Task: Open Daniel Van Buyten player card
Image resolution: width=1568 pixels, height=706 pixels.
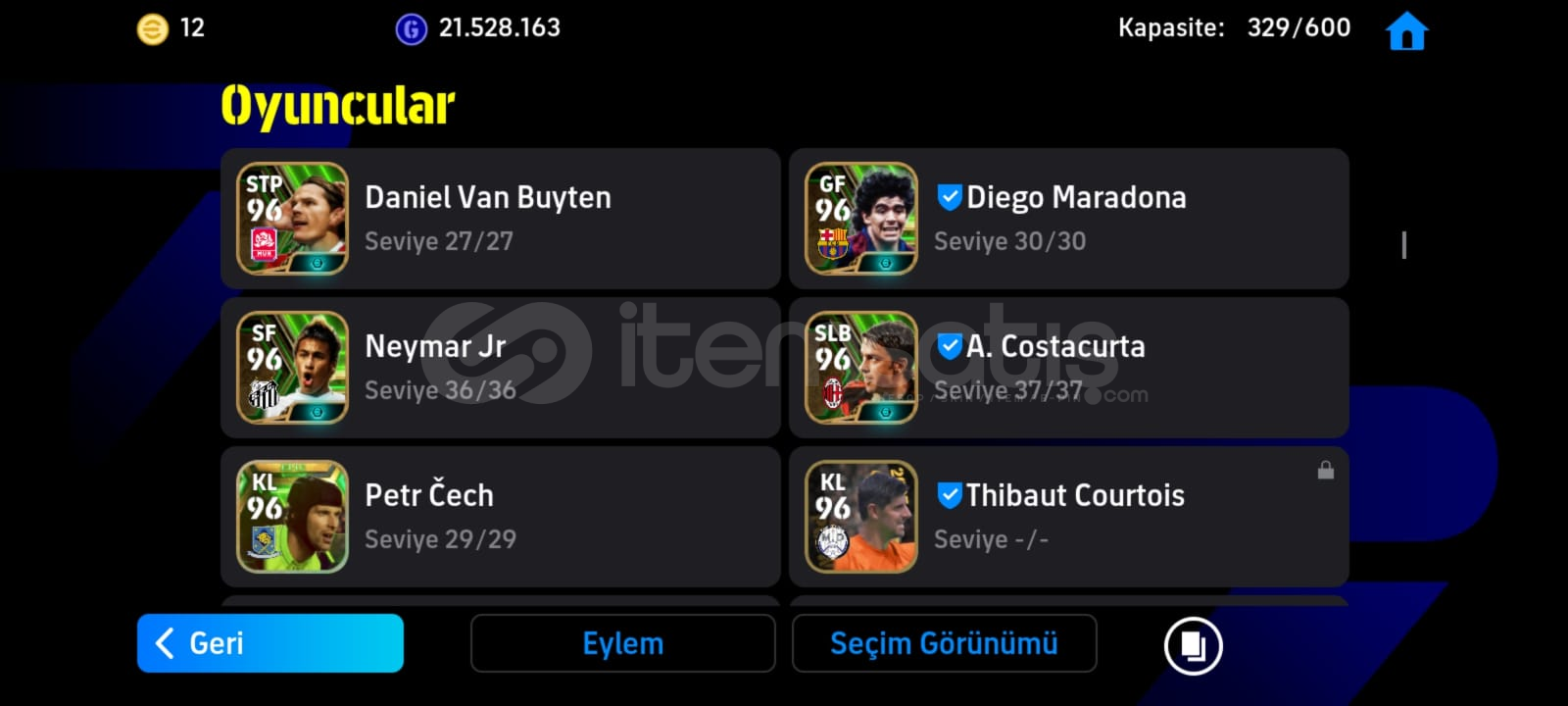Action: tap(500, 218)
